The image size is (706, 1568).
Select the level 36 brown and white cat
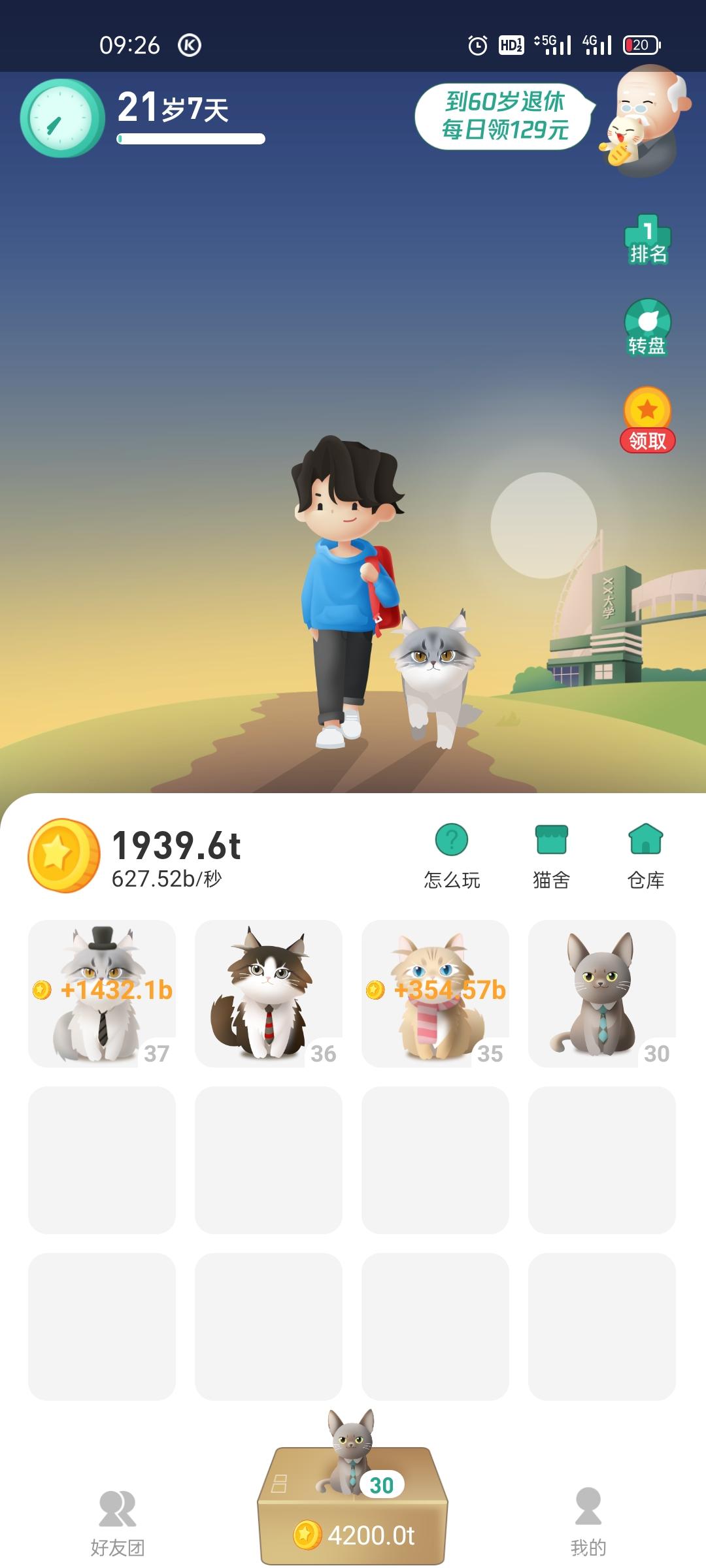(x=269, y=993)
